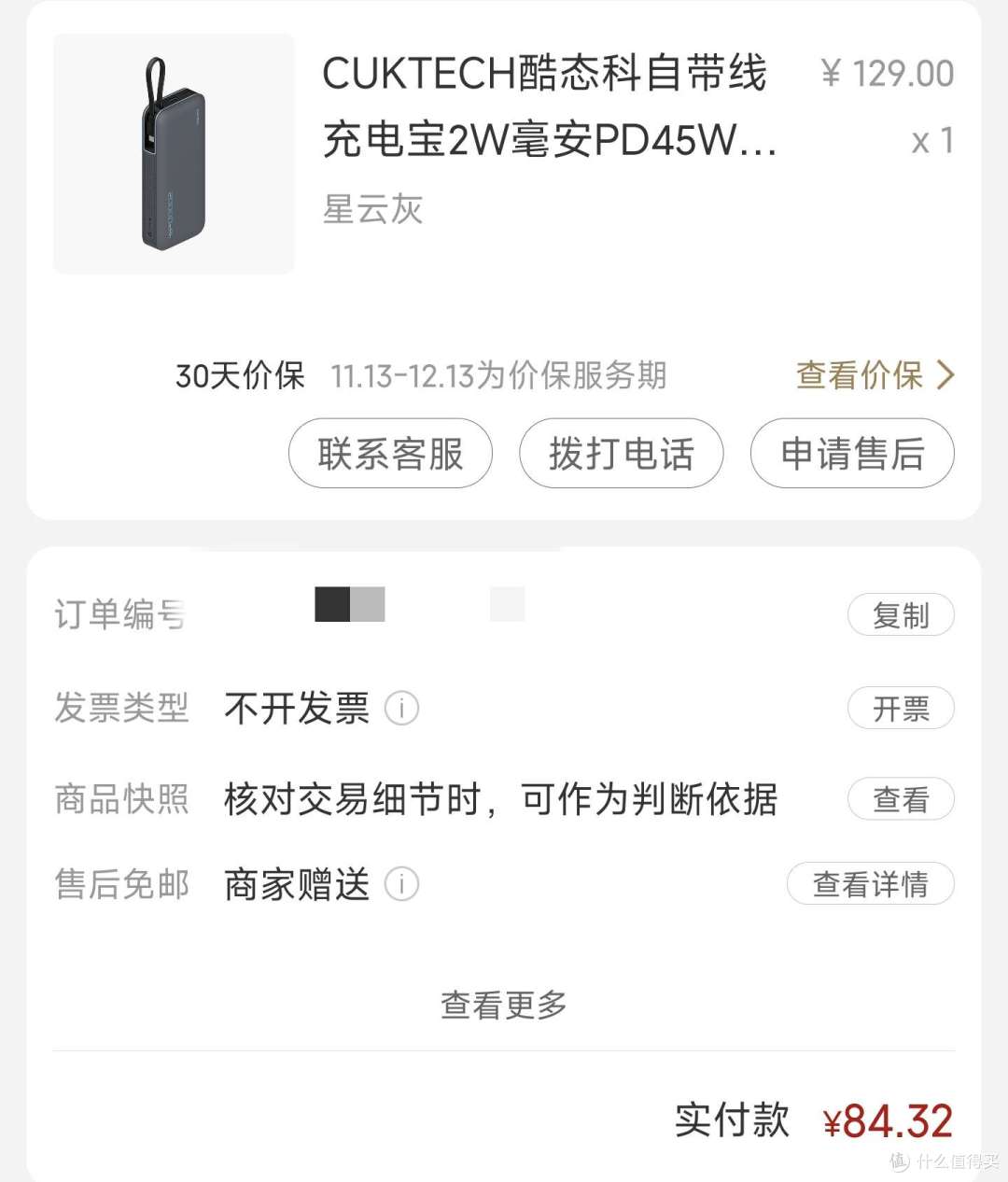
Task: Click the quantity label x1
Action: 931,140
